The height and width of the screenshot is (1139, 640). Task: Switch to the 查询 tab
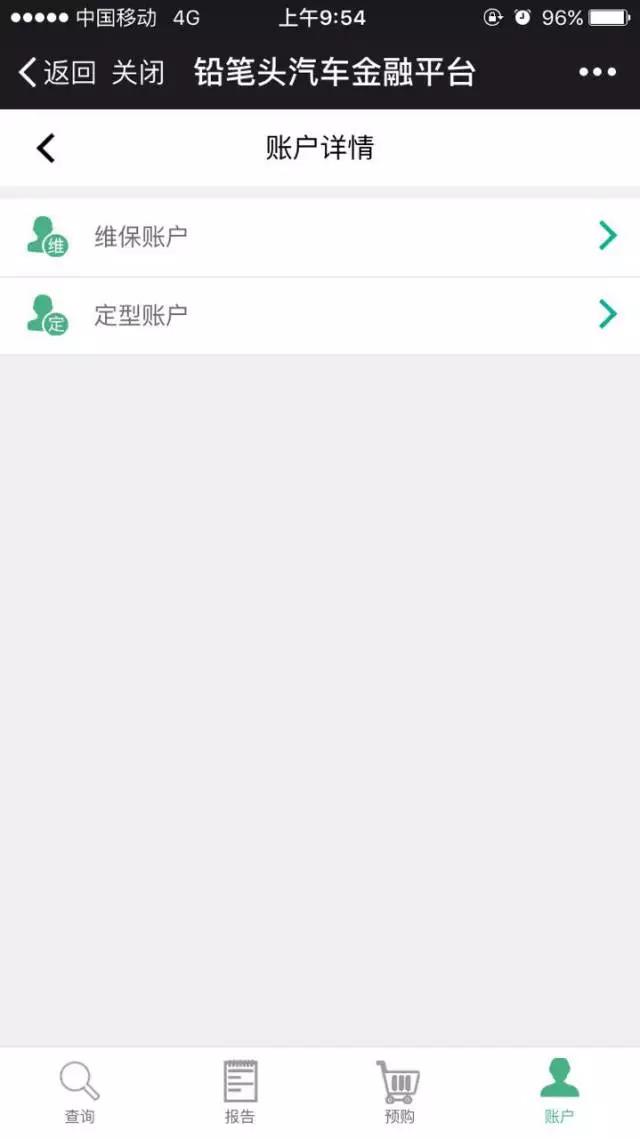click(x=80, y=1092)
